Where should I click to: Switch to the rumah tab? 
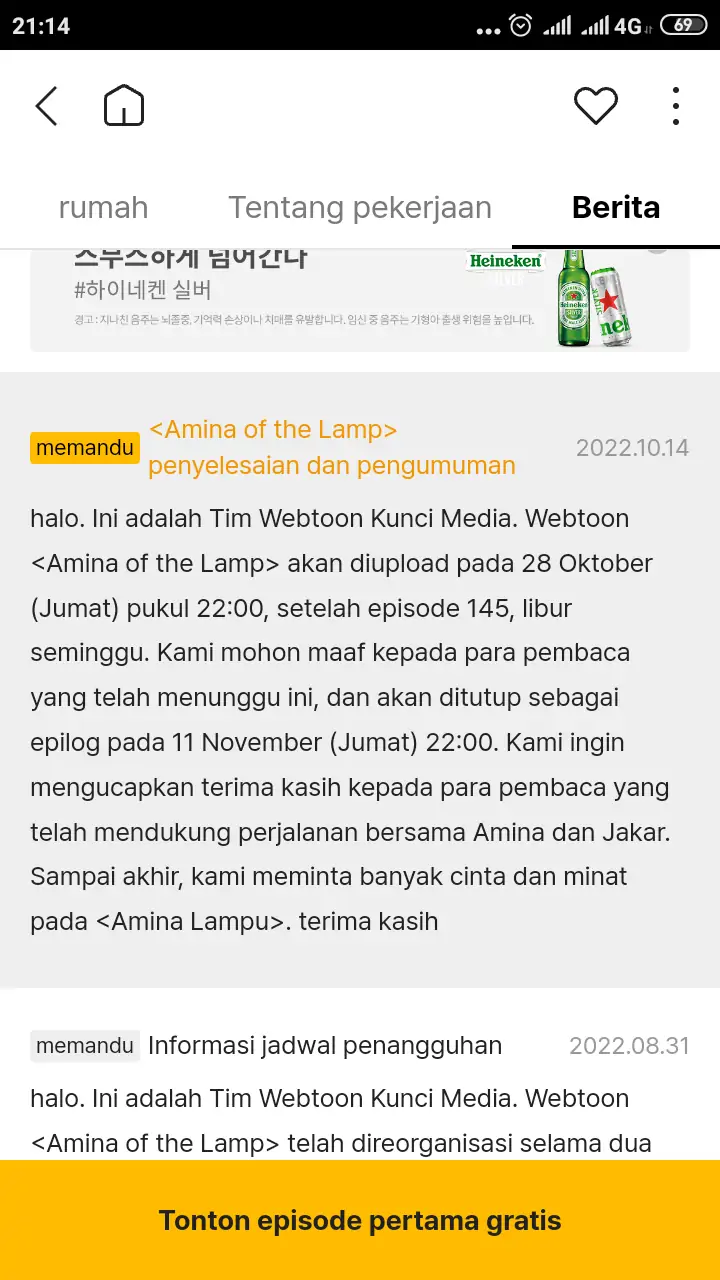tap(103, 207)
